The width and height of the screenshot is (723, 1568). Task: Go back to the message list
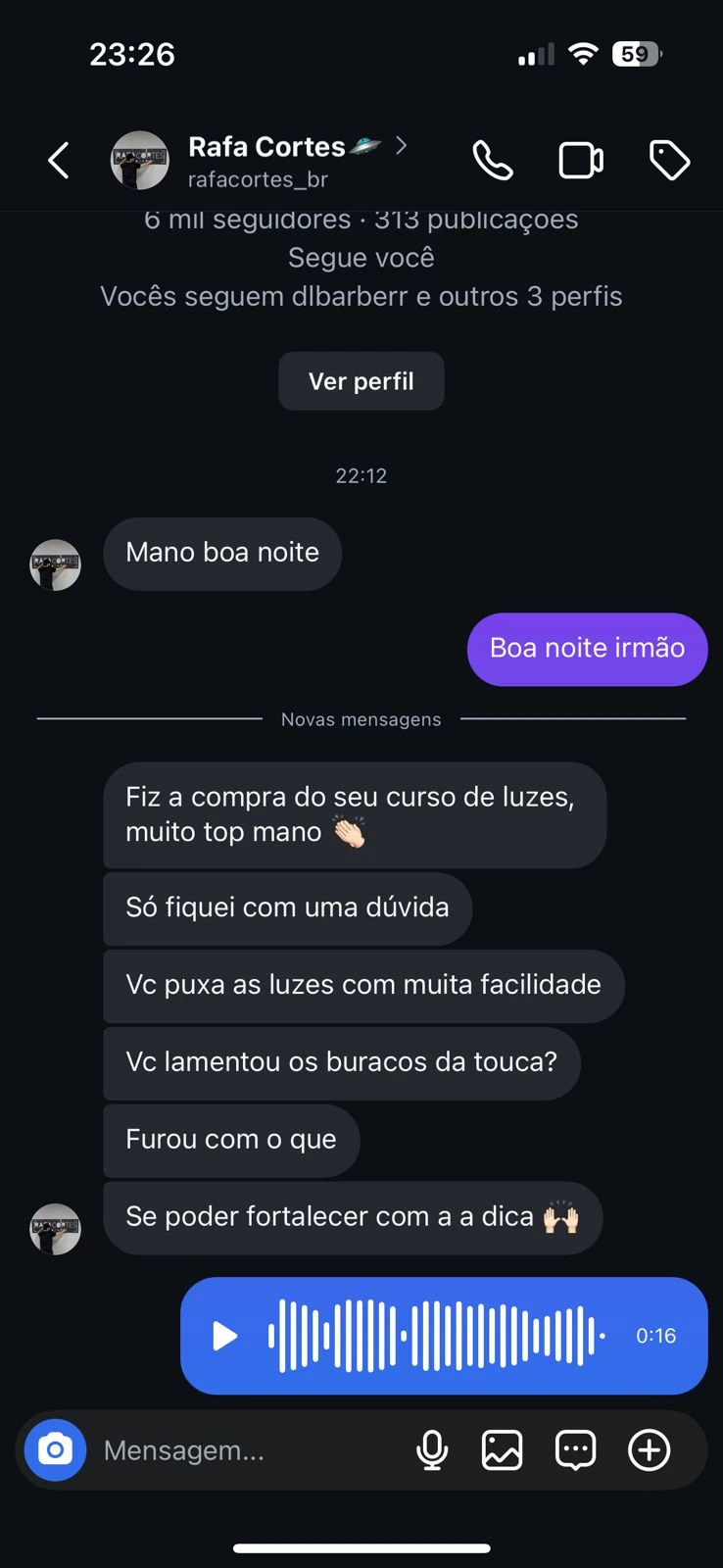pyautogui.click(x=59, y=161)
